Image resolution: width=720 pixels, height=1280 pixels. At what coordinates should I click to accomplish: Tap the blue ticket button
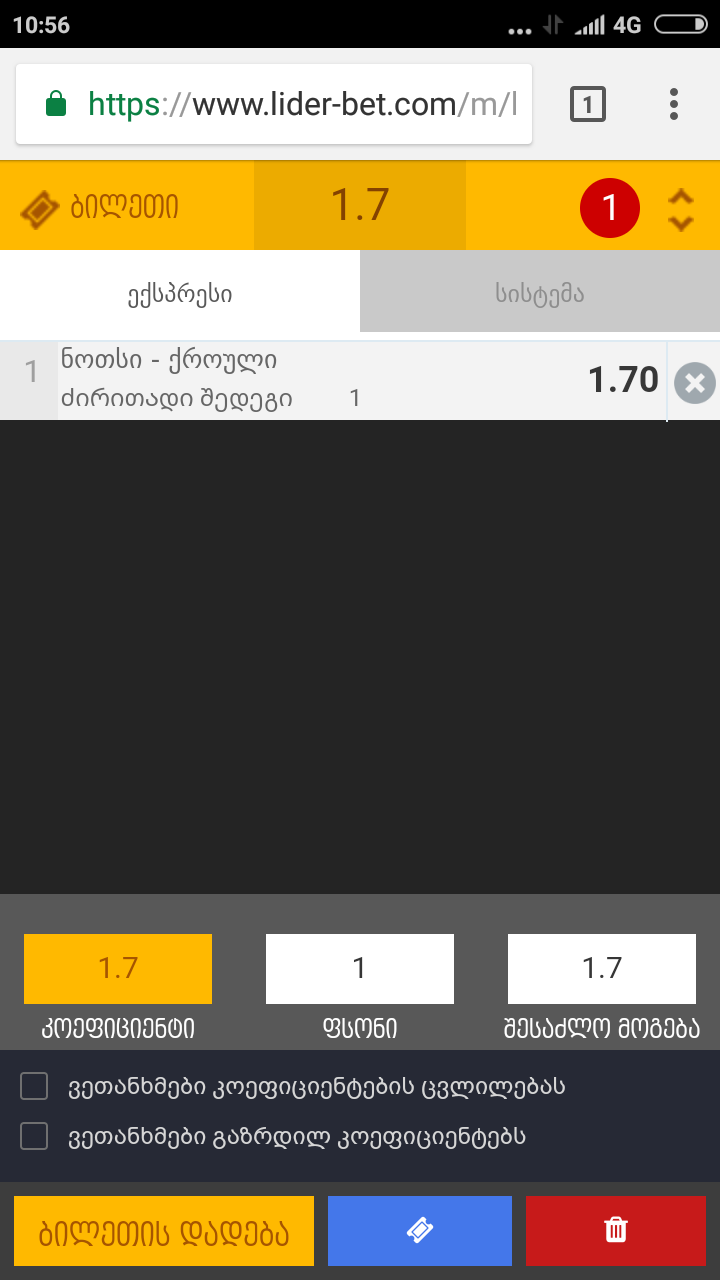(420, 1231)
